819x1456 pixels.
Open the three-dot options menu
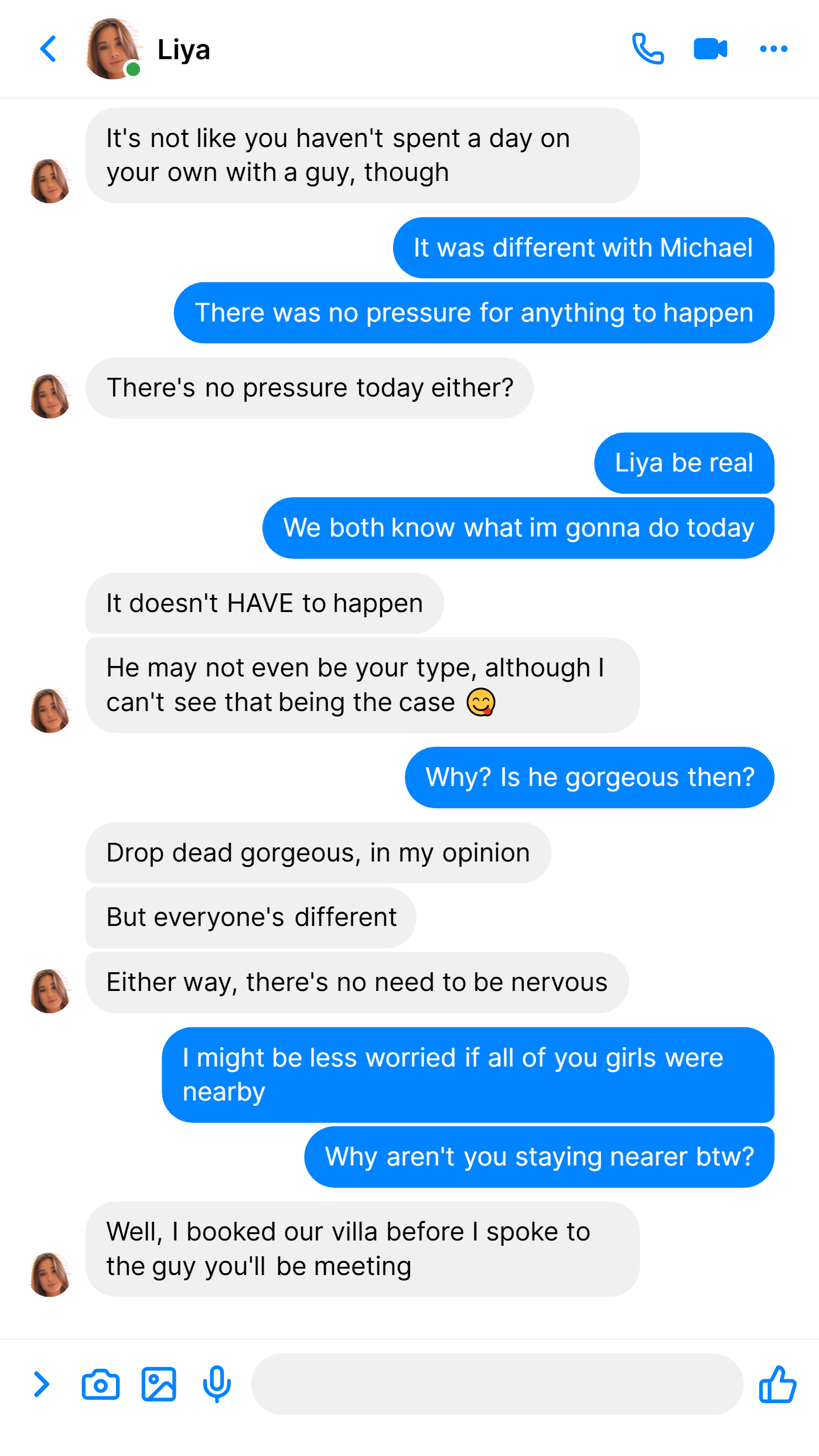pyautogui.click(x=773, y=49)
